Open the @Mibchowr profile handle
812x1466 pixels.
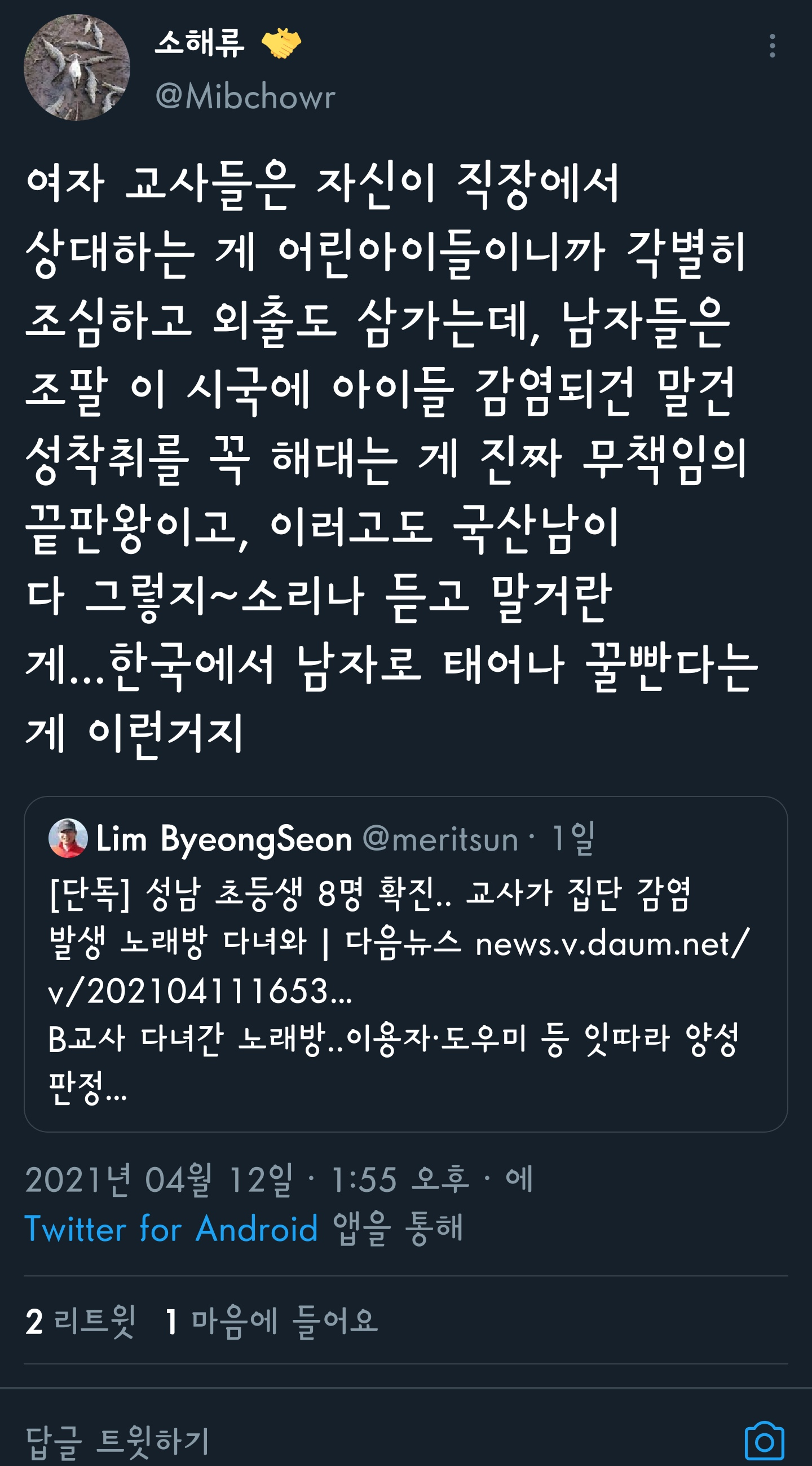[245, 96]
